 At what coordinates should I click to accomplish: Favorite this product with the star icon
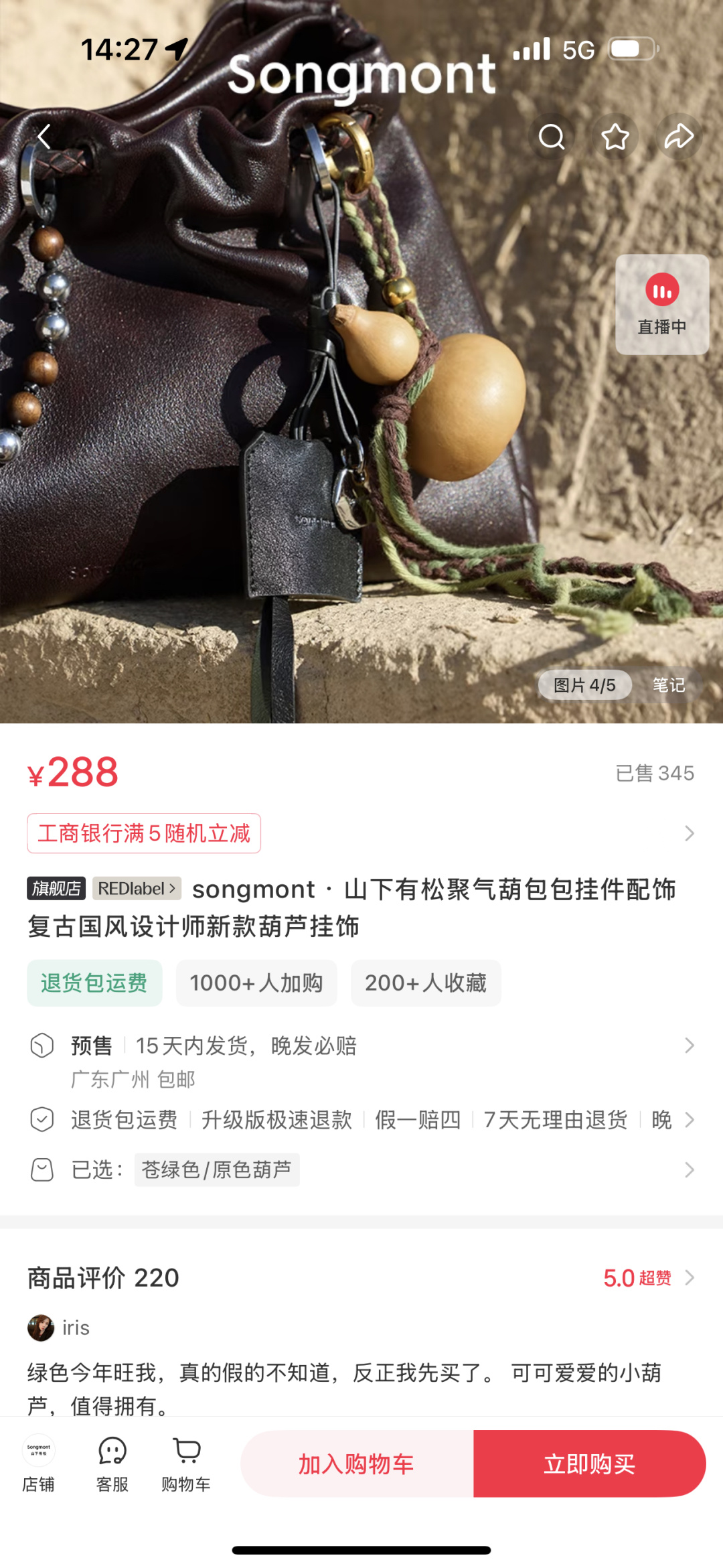(615, 137)
